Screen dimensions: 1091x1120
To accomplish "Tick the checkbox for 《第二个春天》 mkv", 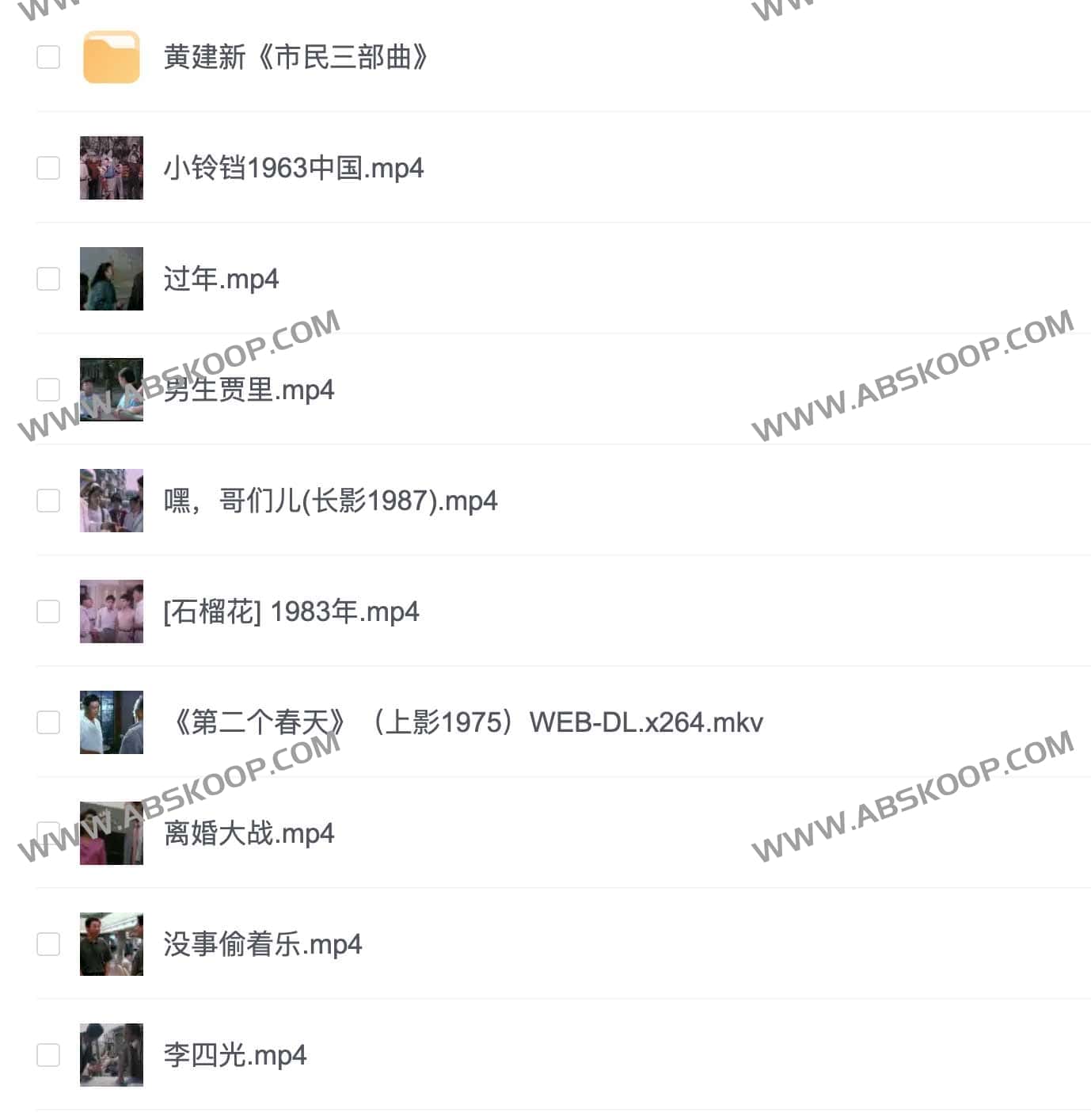I will point(48,722).
